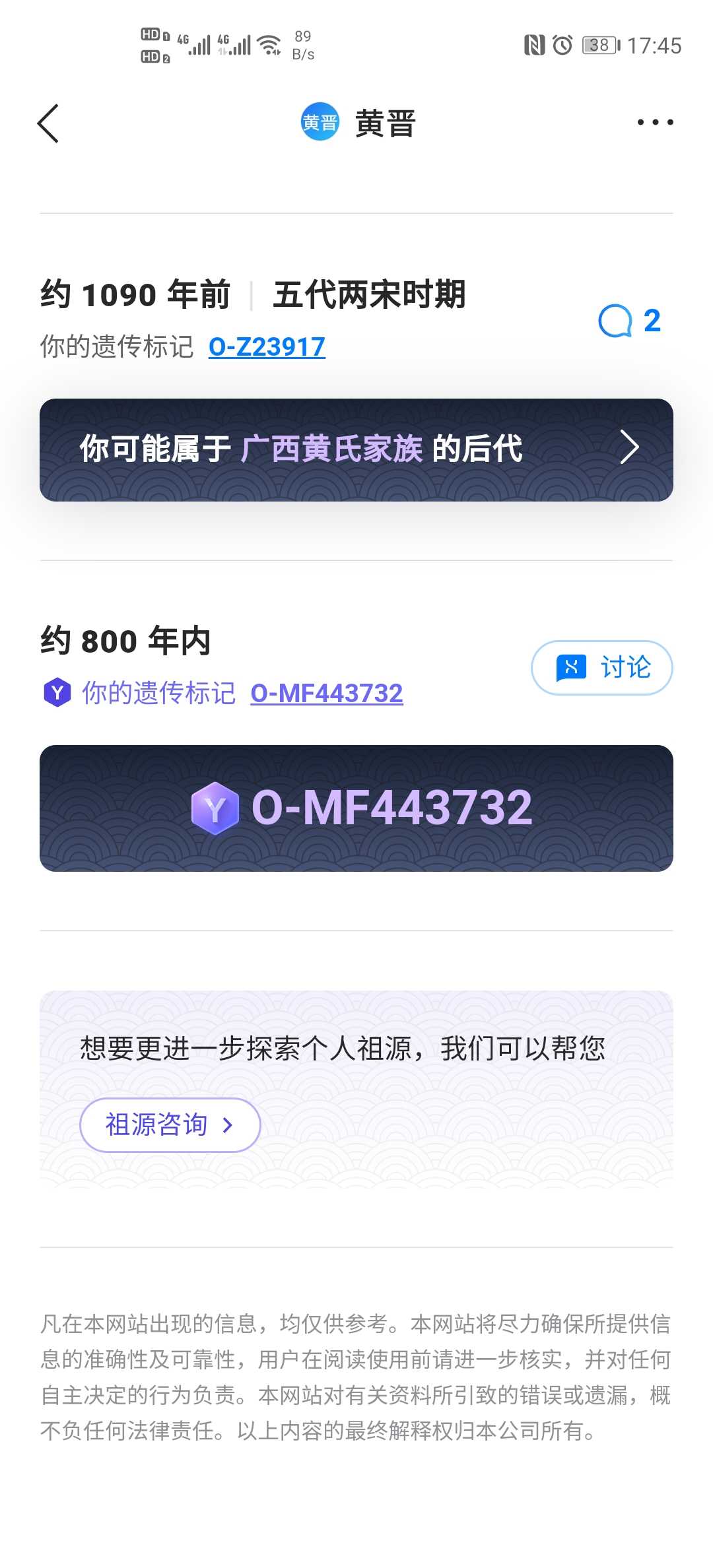The image size is (713, 1568).
Task: Open the 广西黄氏家族 descendant card
Action: [x=356, y=450]
